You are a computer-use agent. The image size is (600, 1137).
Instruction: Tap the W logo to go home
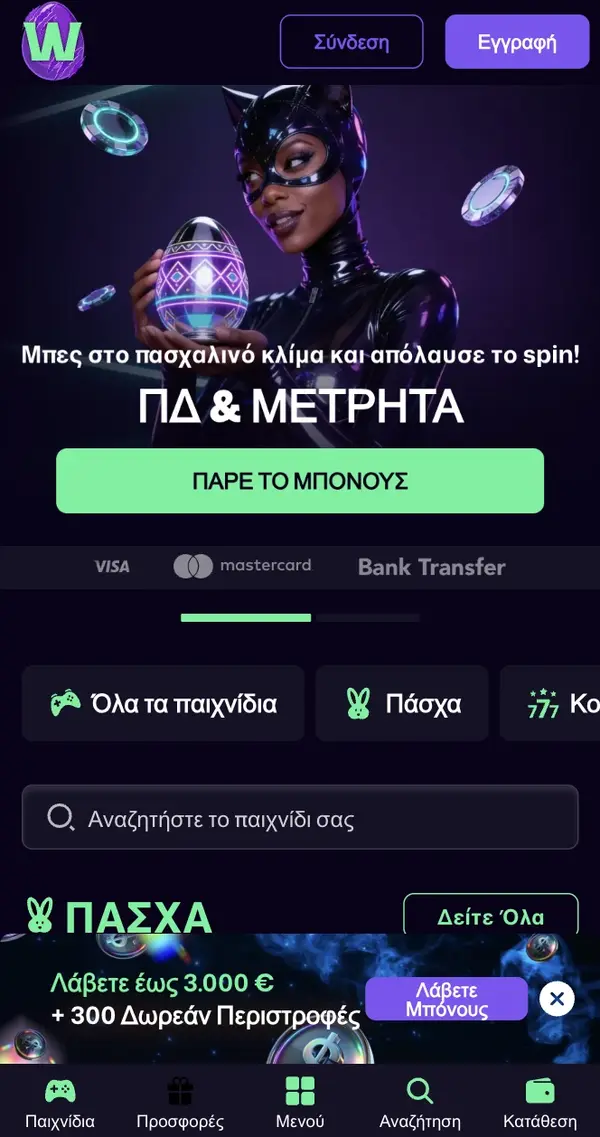pos(53,41)
